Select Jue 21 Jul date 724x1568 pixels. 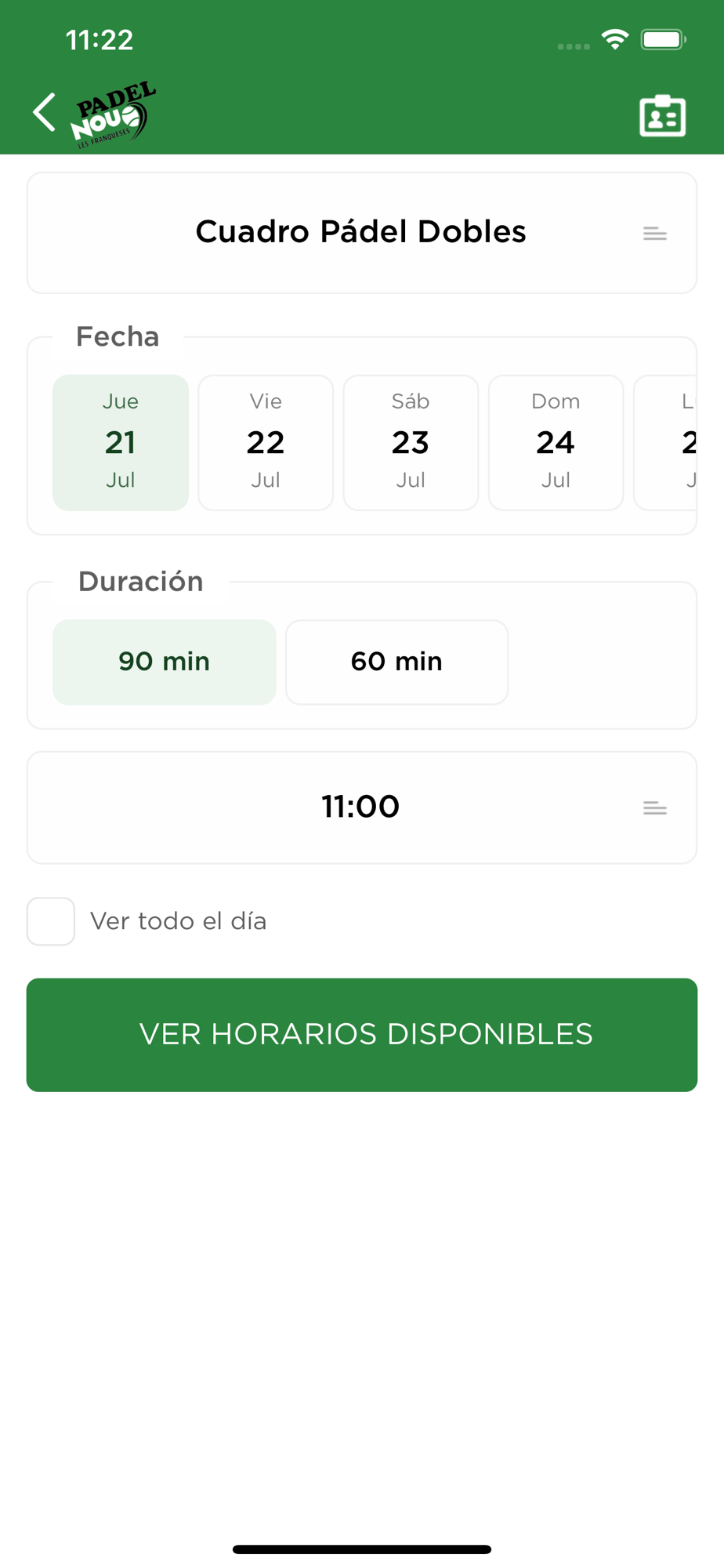point(121,442)
